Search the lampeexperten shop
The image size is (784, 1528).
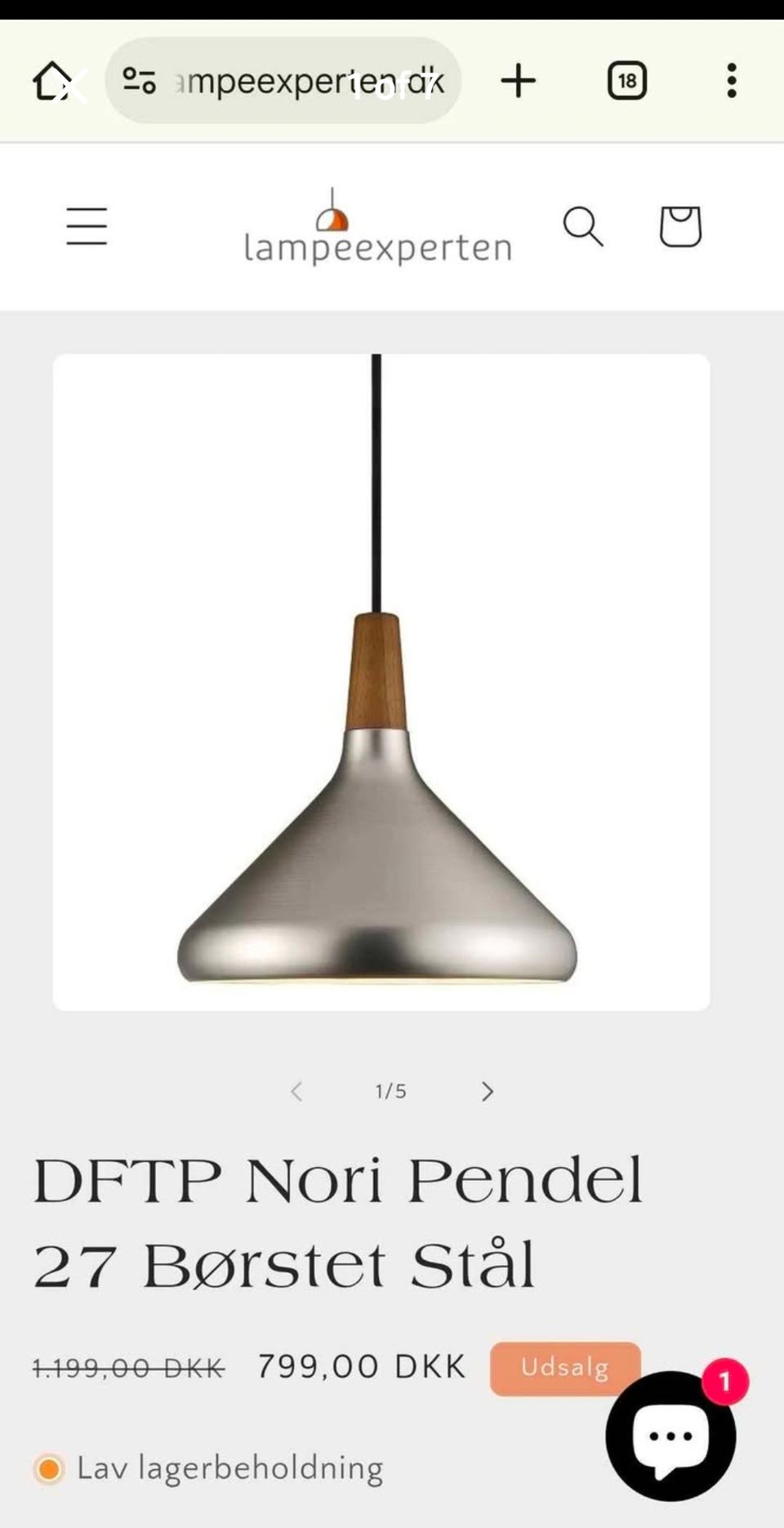(583, 226)
